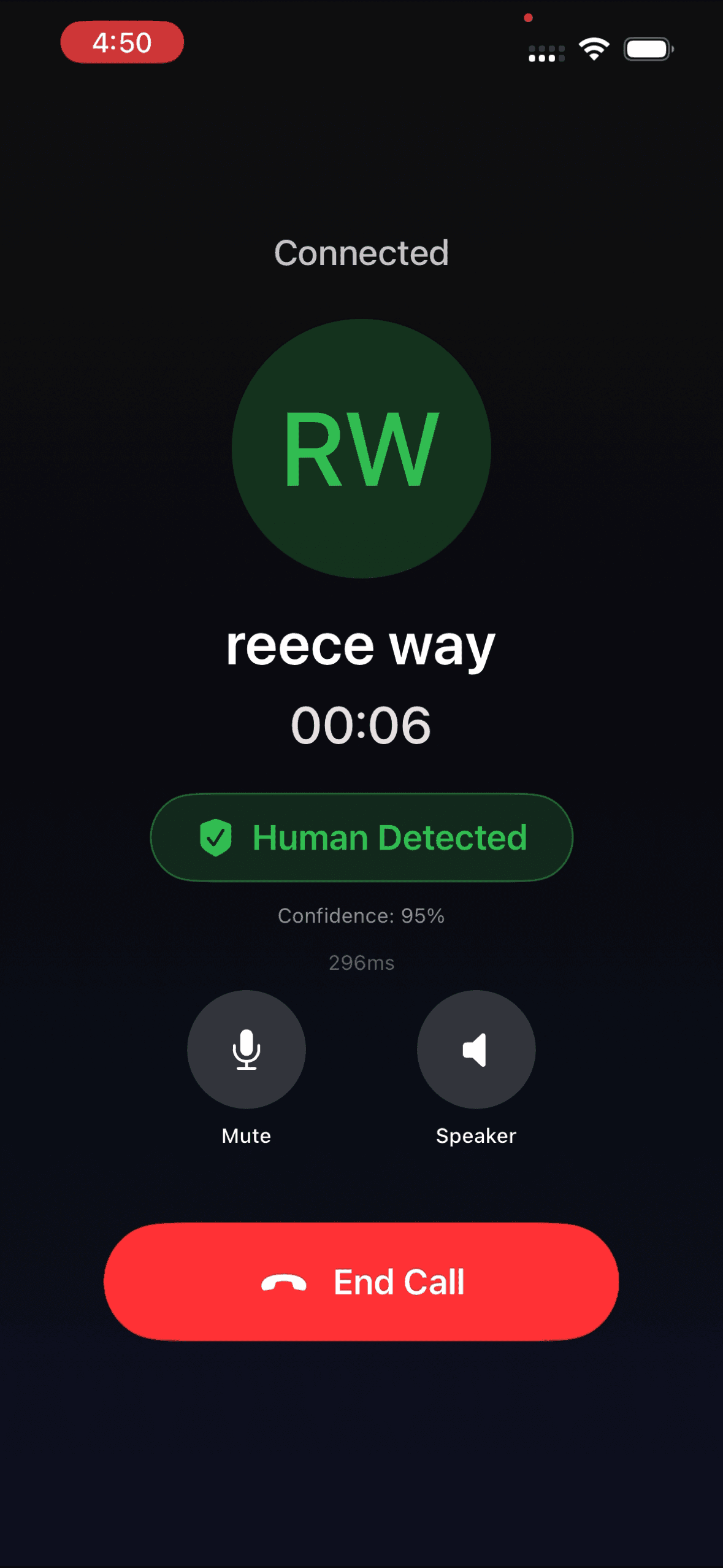Screen dimensions: 723x1568
Task: Tap the 00:06 call duration timer
Action: click(x=362, y=724)
